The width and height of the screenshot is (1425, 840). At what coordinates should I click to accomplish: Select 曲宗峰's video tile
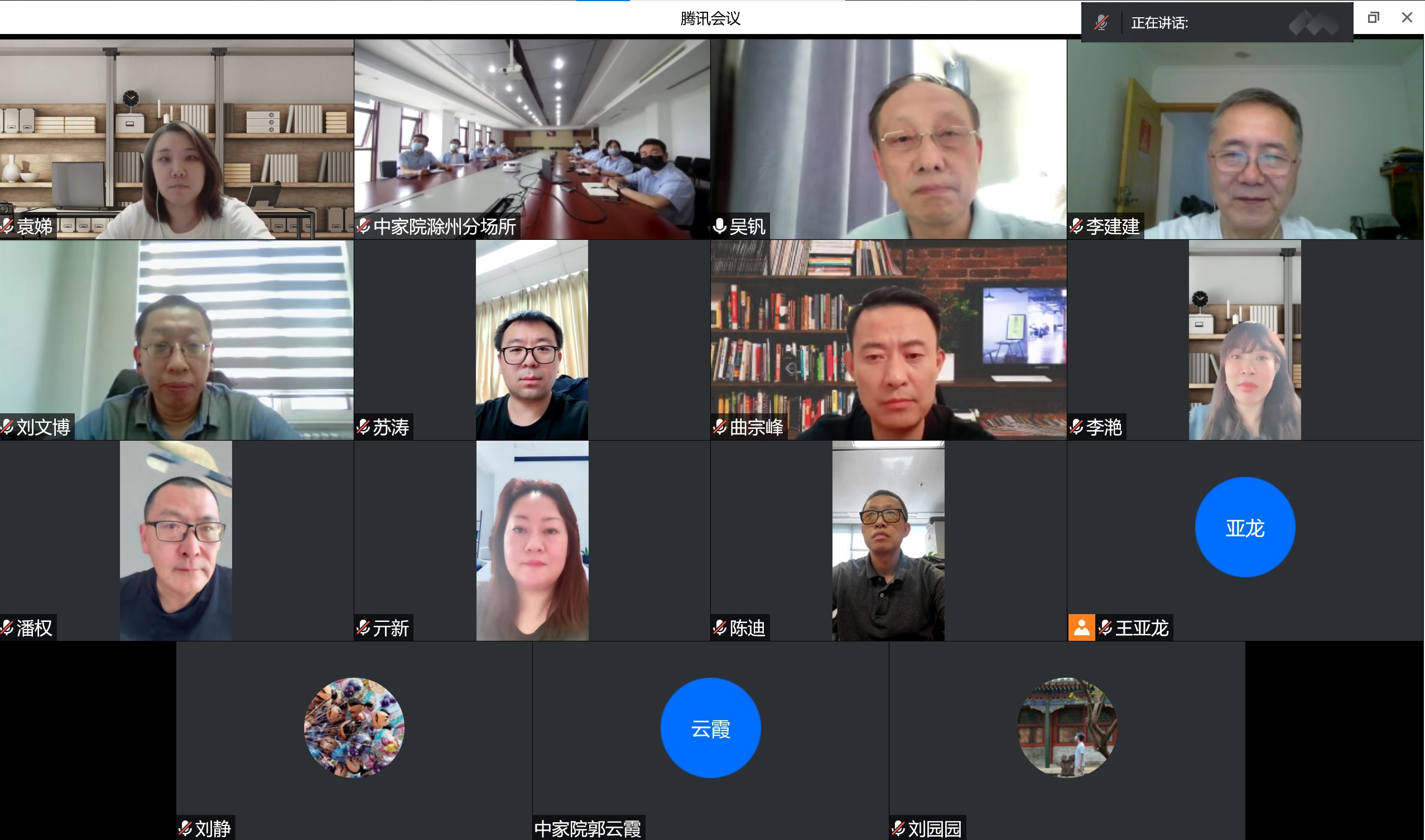(x=888, y=340)
